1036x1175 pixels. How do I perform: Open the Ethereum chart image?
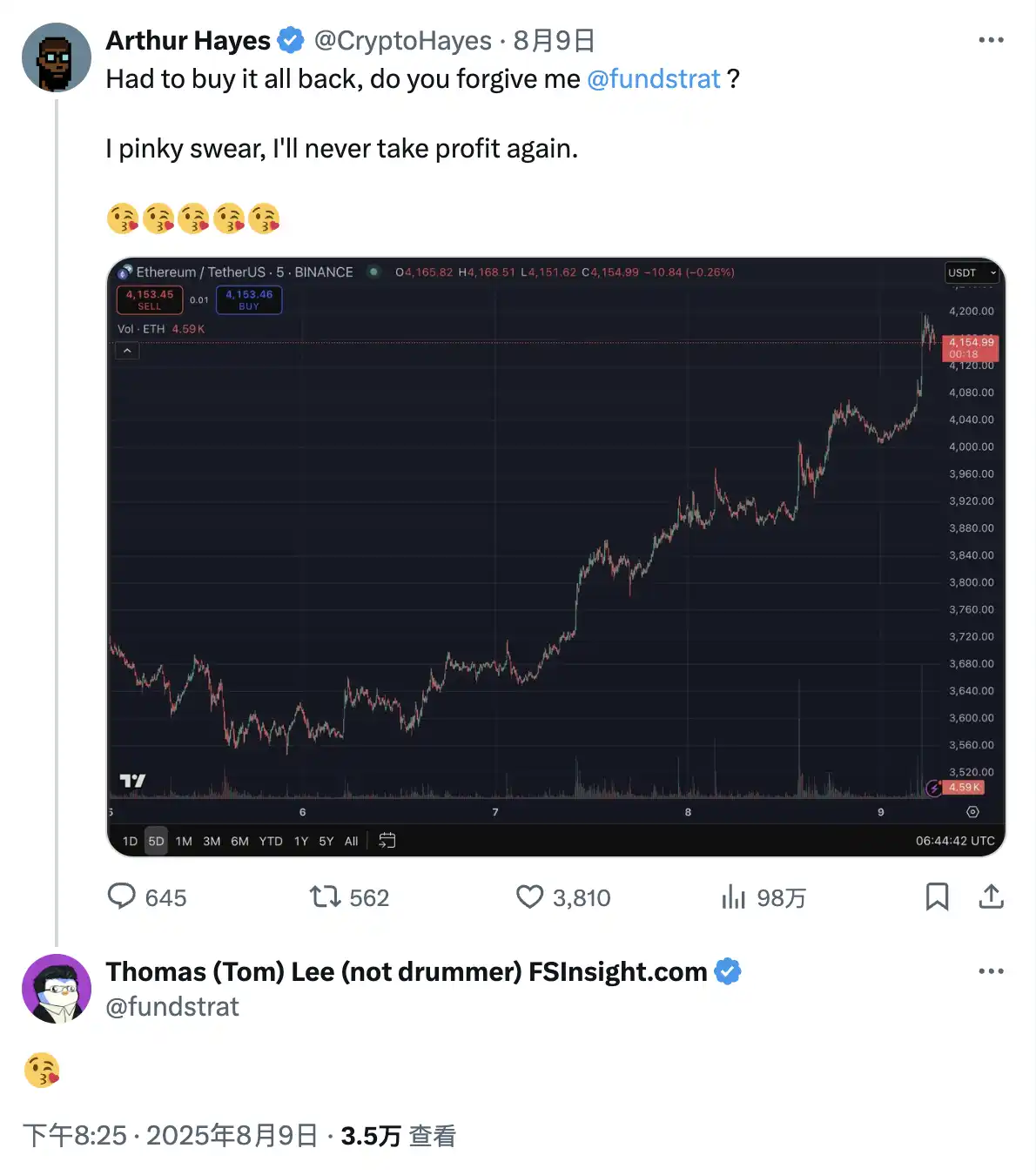[555, 557]
